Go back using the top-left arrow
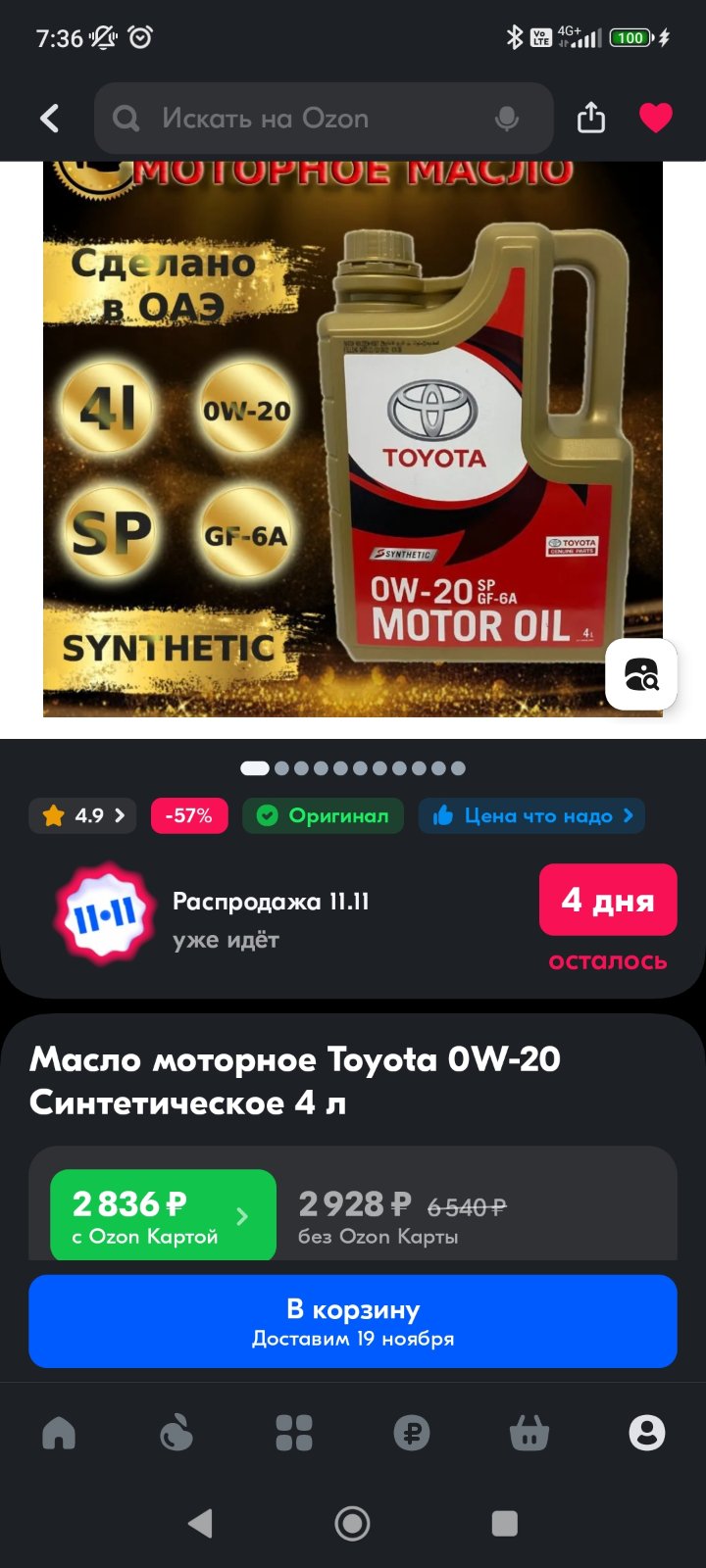Viewport: 706px width, 1568px height. pyautogui.click(x=49, y=119)
